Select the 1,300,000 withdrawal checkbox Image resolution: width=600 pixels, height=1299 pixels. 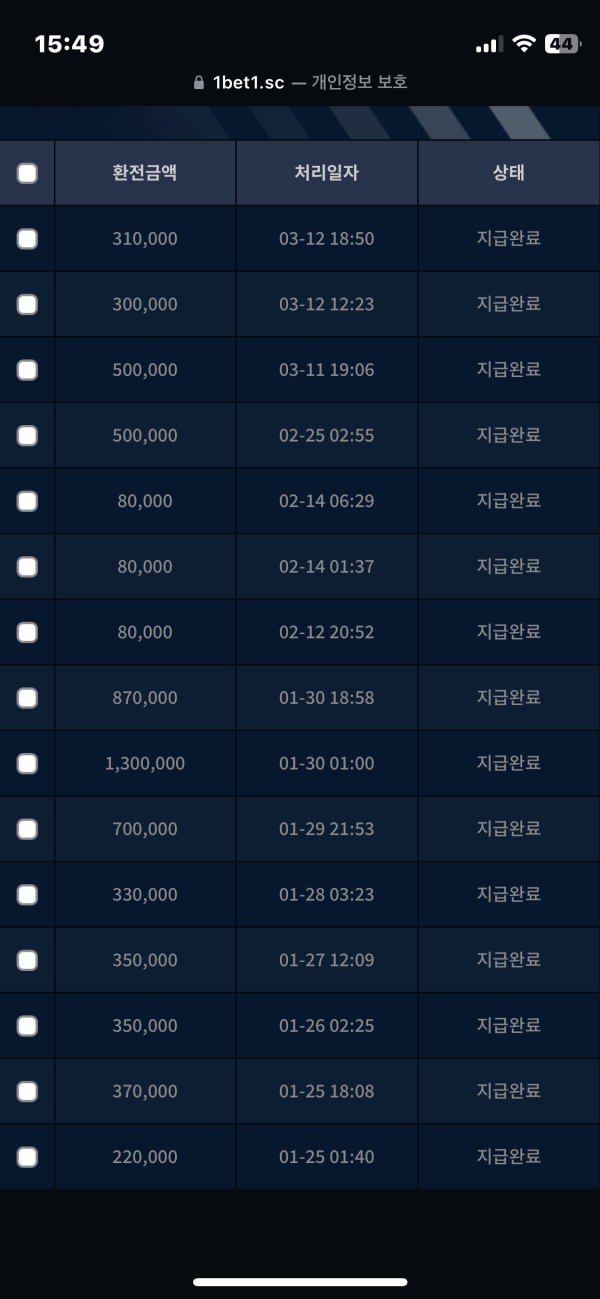pos(27,763)
